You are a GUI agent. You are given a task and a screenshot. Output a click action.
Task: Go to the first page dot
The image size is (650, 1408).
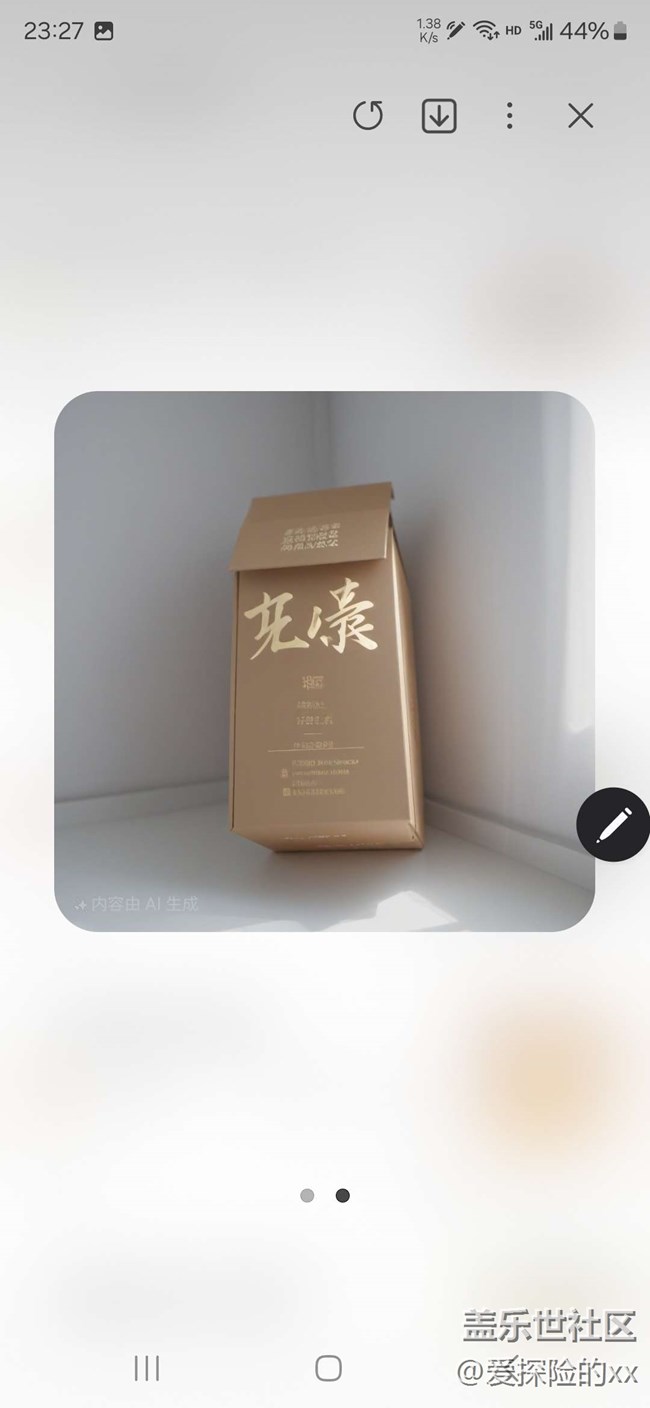tap(307, 1195)
